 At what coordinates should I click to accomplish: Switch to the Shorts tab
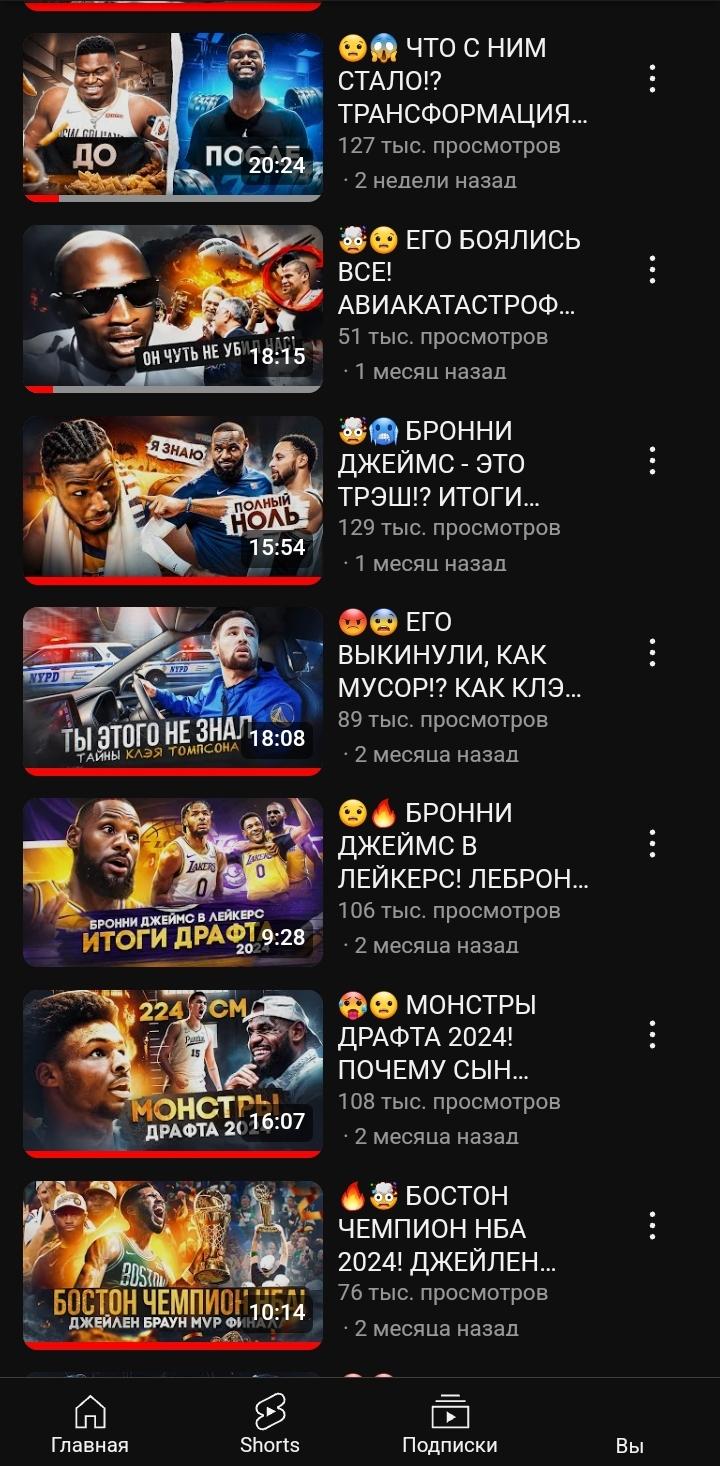point(270,1424)
